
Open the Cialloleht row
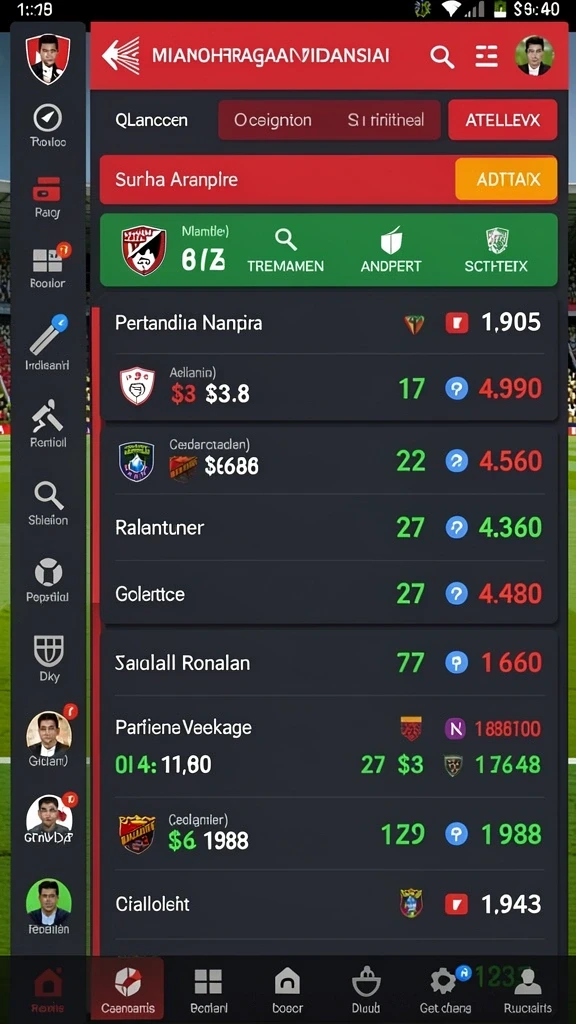tap(328, 904)
